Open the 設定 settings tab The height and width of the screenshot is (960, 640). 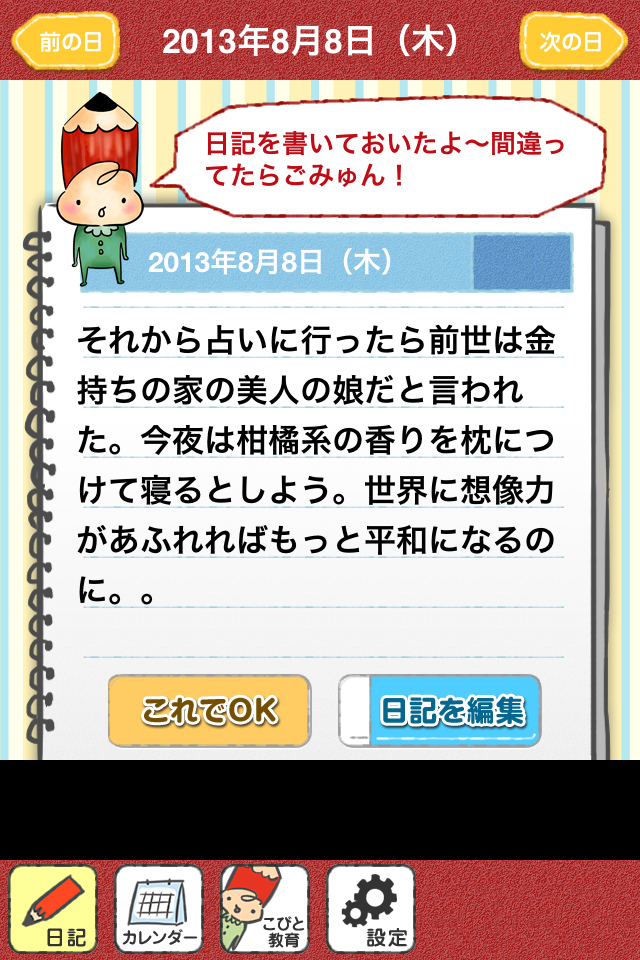coord(371,909)
